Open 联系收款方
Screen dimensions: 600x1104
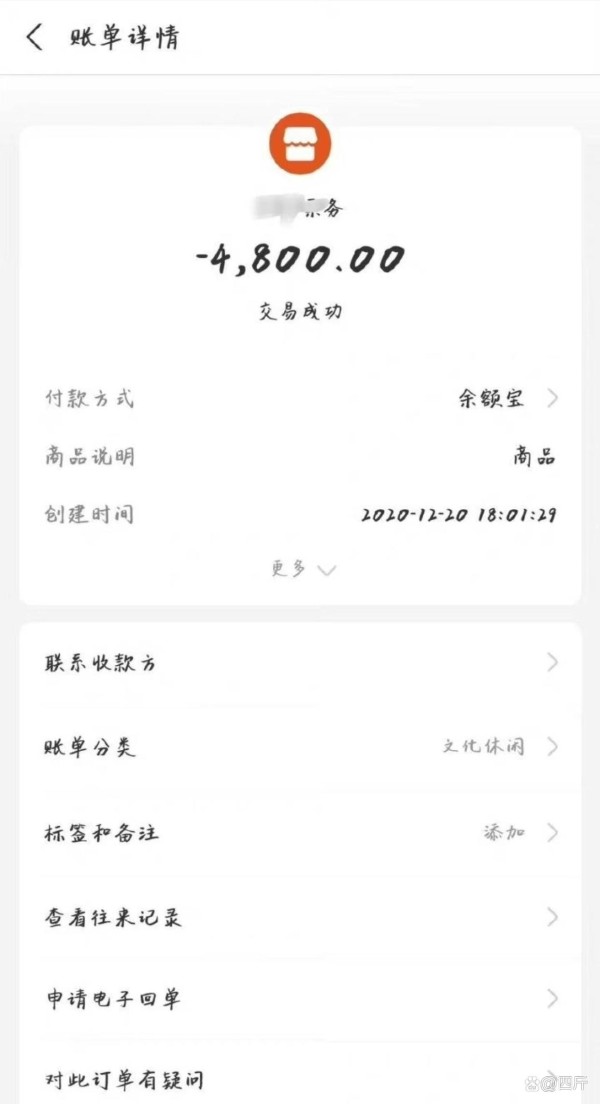(300, 663)
